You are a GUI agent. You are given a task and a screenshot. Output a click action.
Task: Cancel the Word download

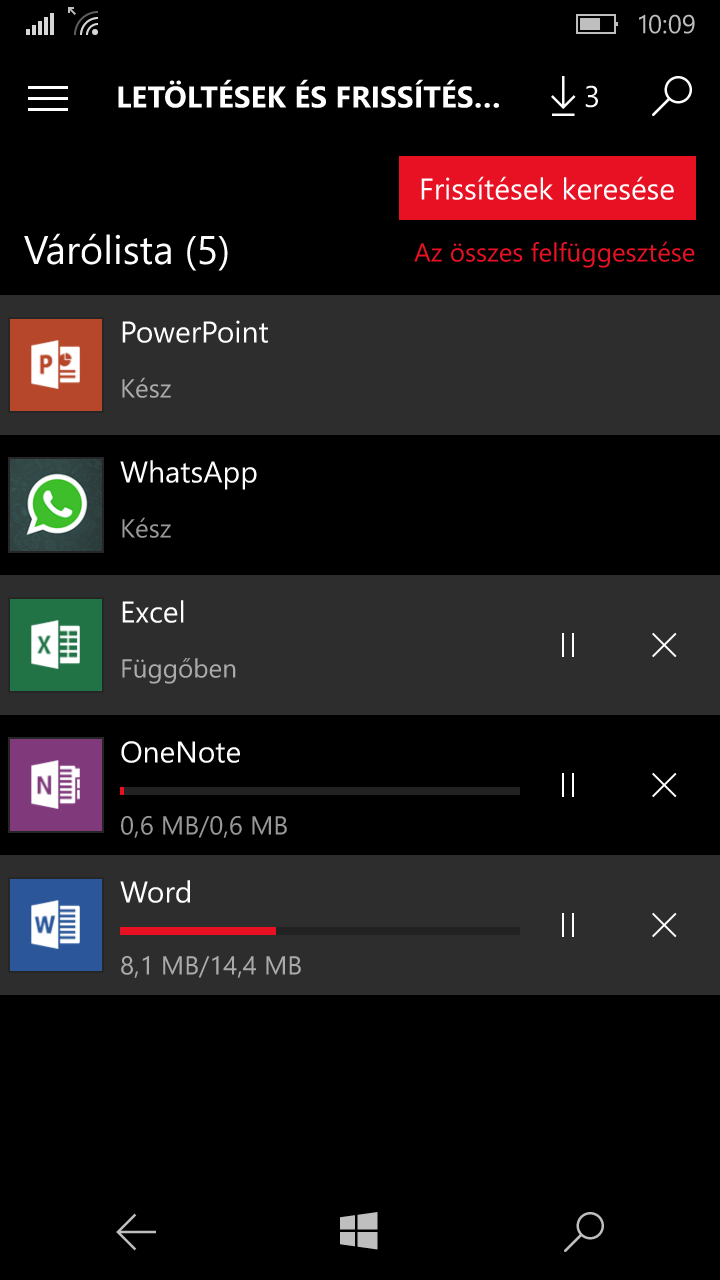(x=664, y=925)
